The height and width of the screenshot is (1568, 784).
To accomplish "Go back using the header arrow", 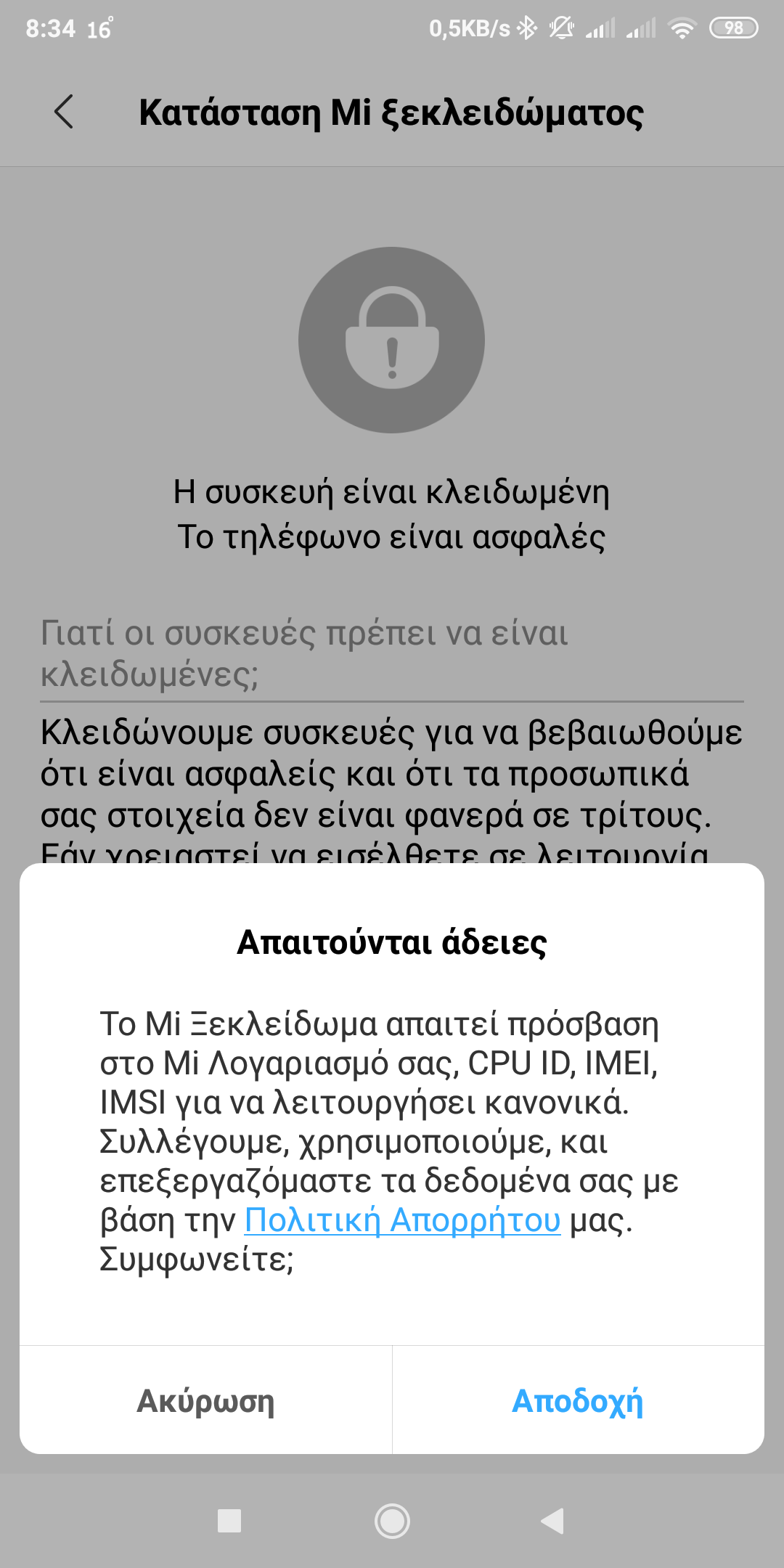I will pos(64,112).
